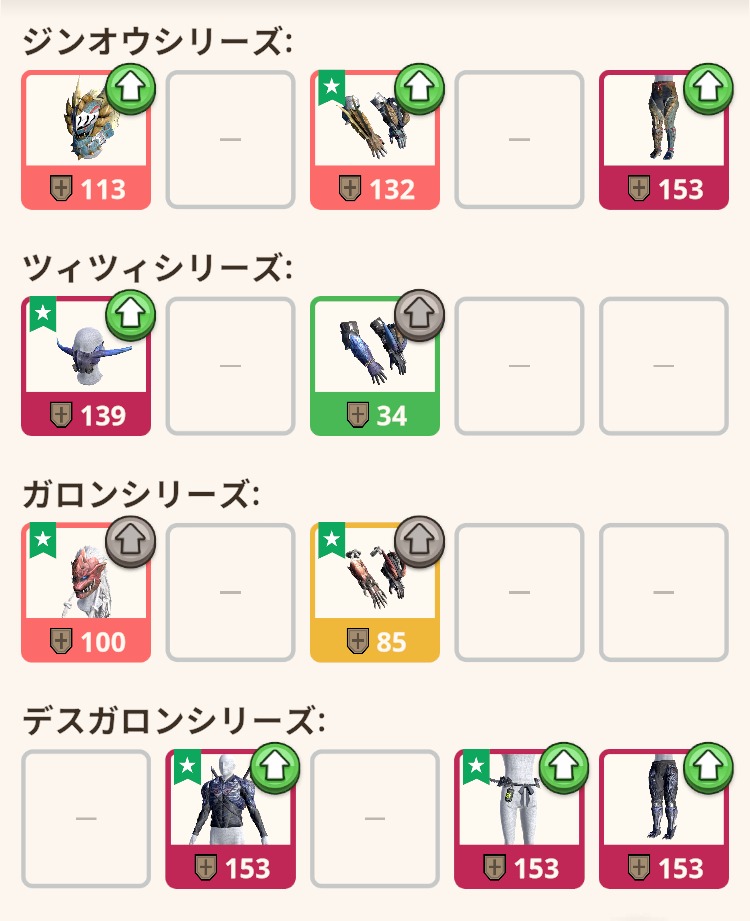Tap the デスガロン leg armor tile
This screenshot has height=921, width=750.
(664, 819)
